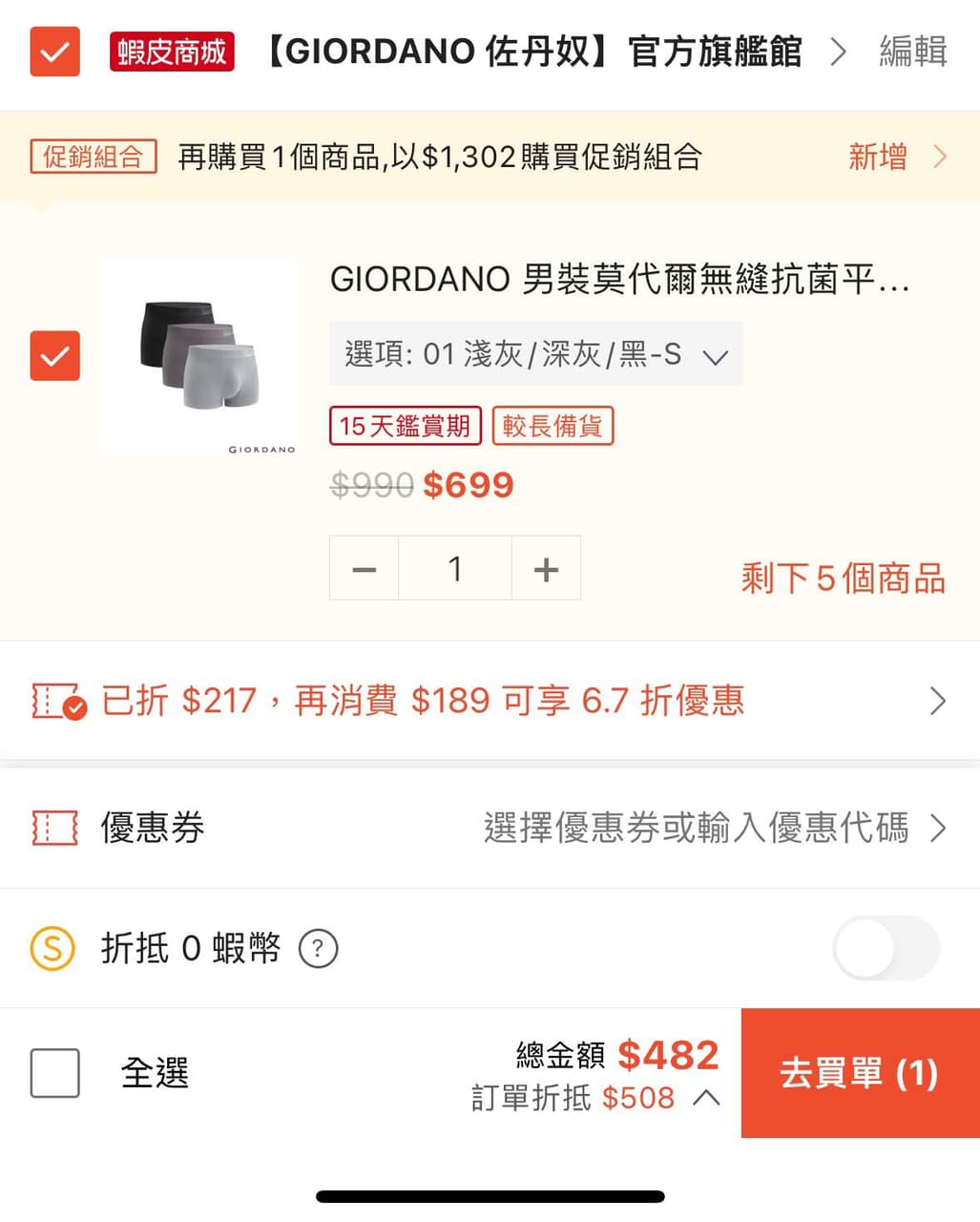980x1222 pixels.
Task: Click the yellow Shopee coin icon
Action: (x=52, y=948)
